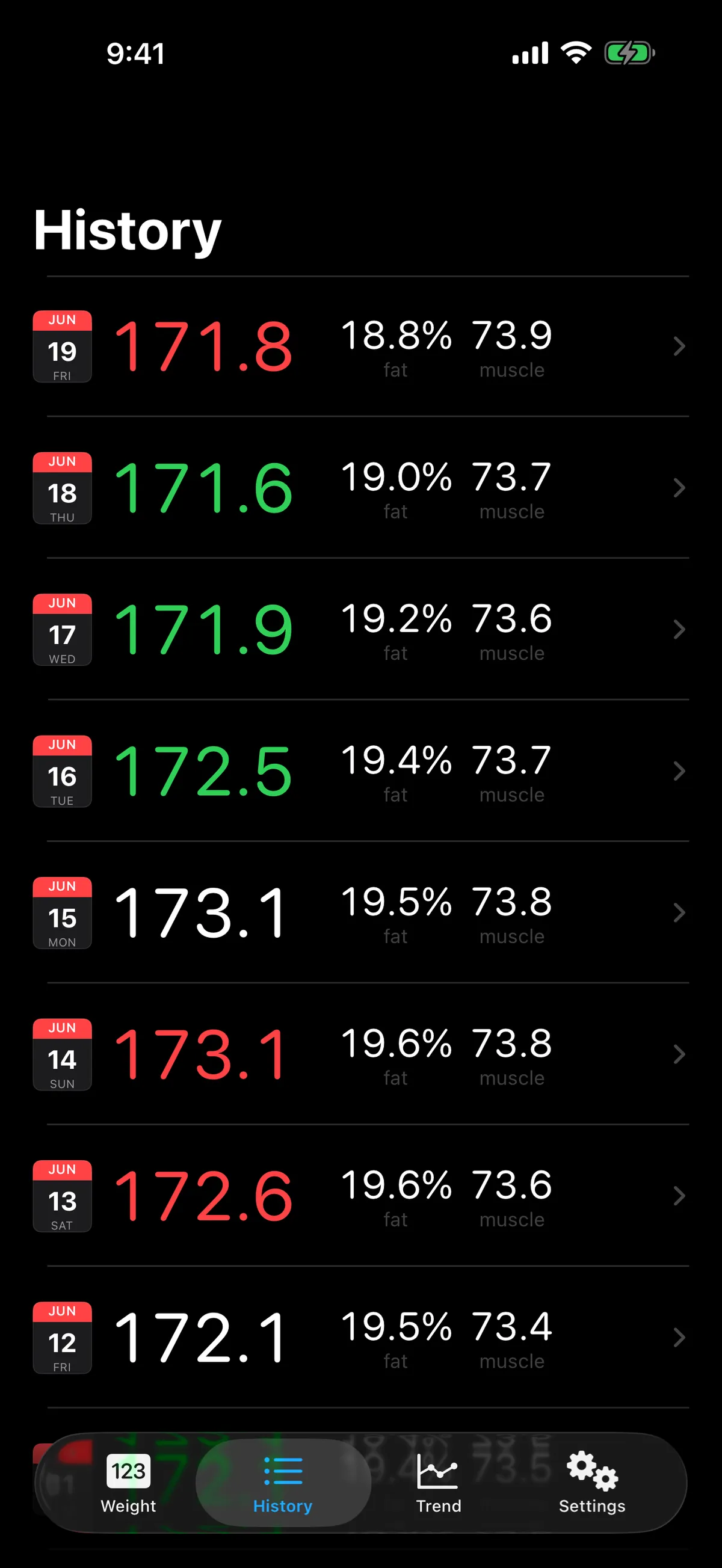This screenshot has width=722, height=1568.
Task: Go to the Trend tab
Action: point(438,1483)
